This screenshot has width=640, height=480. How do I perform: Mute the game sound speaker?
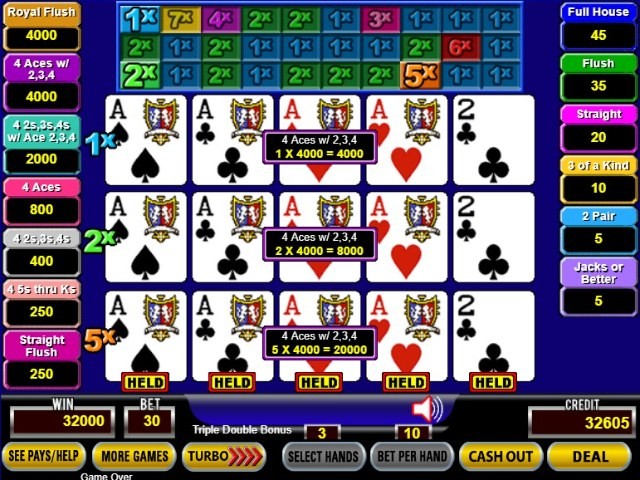427,408
